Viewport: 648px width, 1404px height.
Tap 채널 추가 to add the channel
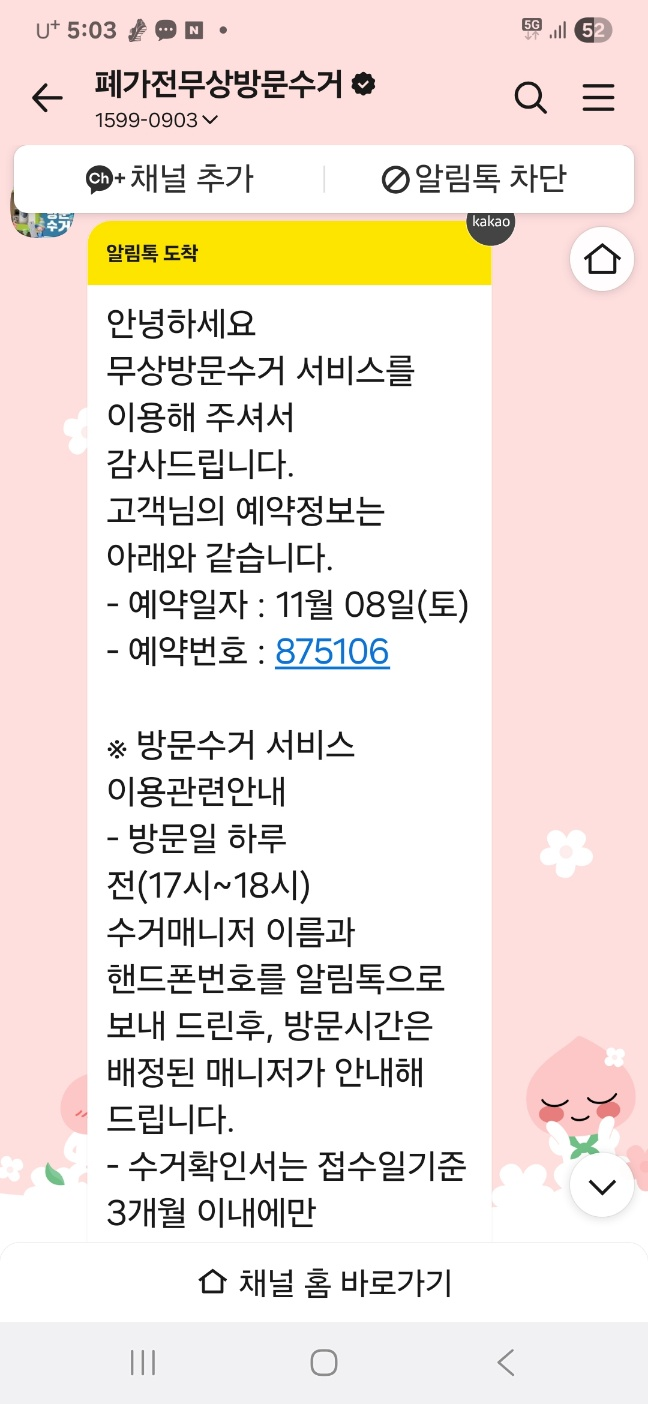[170, 180]
